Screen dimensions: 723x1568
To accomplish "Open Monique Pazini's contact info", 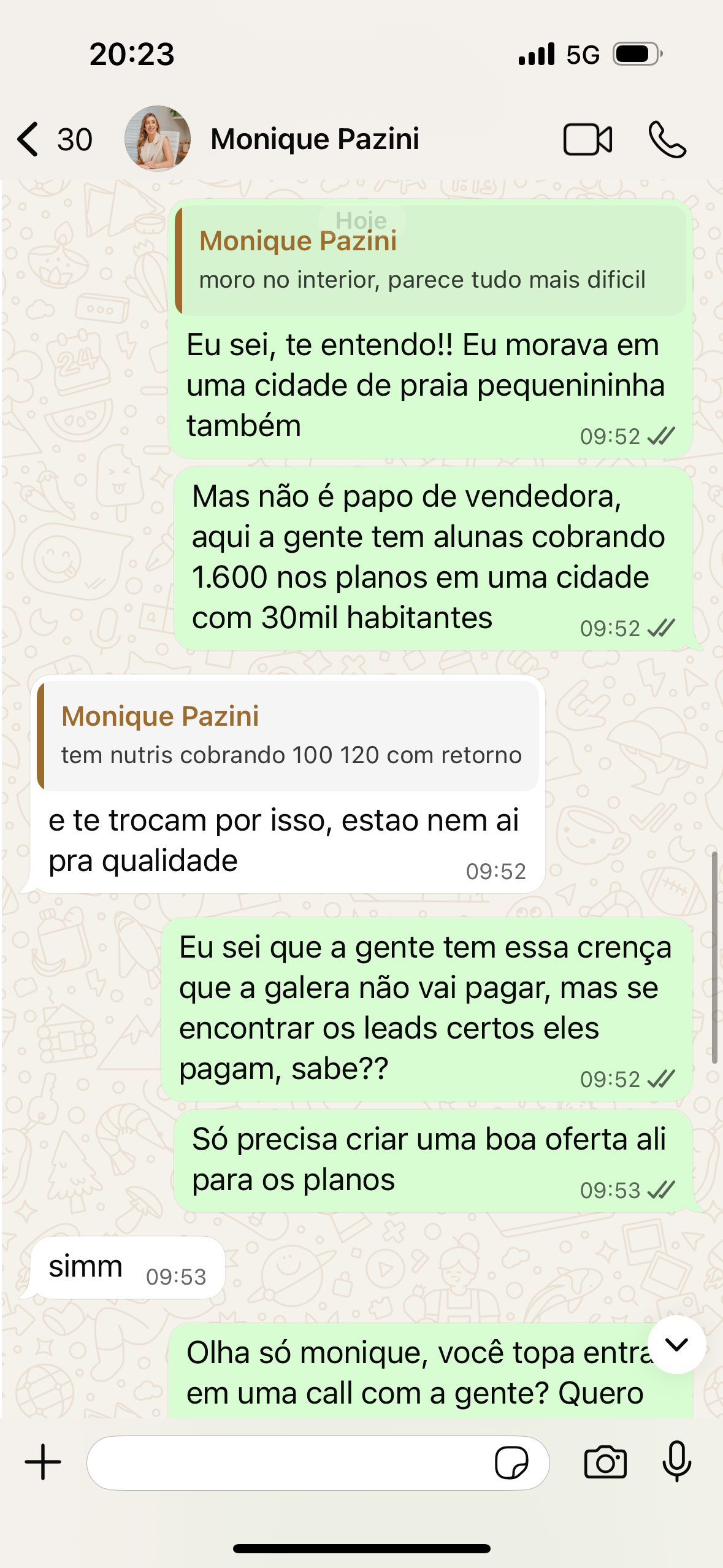I will coord(315,139).
